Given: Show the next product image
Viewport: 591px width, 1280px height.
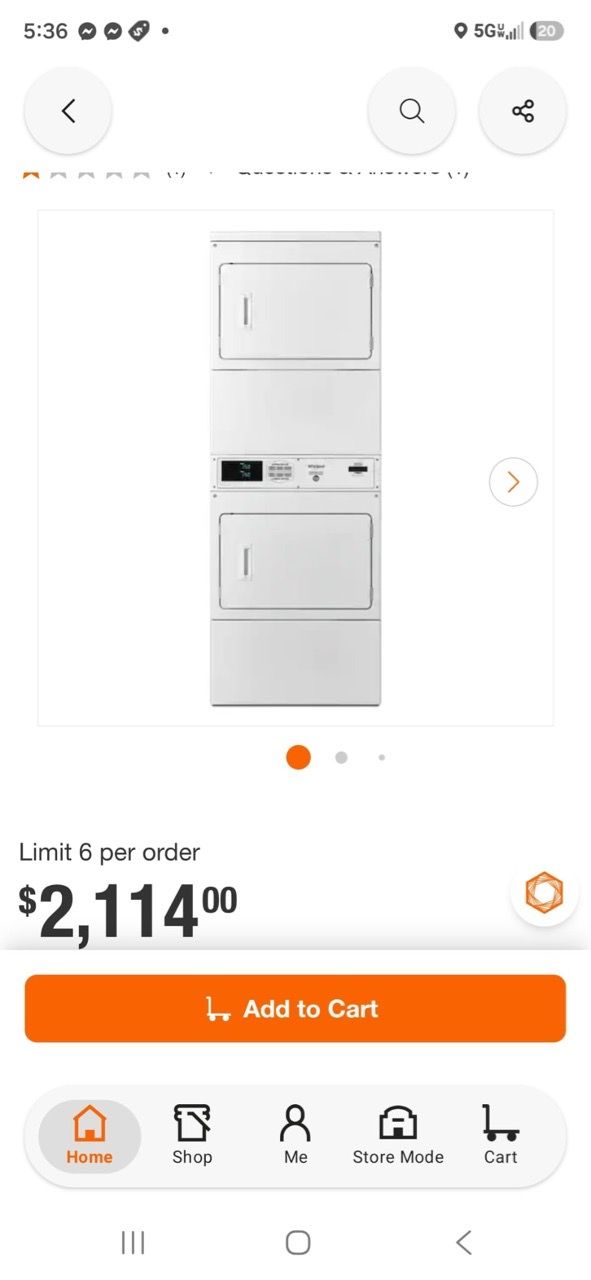Looking at the screenshot, I should 513,482.
